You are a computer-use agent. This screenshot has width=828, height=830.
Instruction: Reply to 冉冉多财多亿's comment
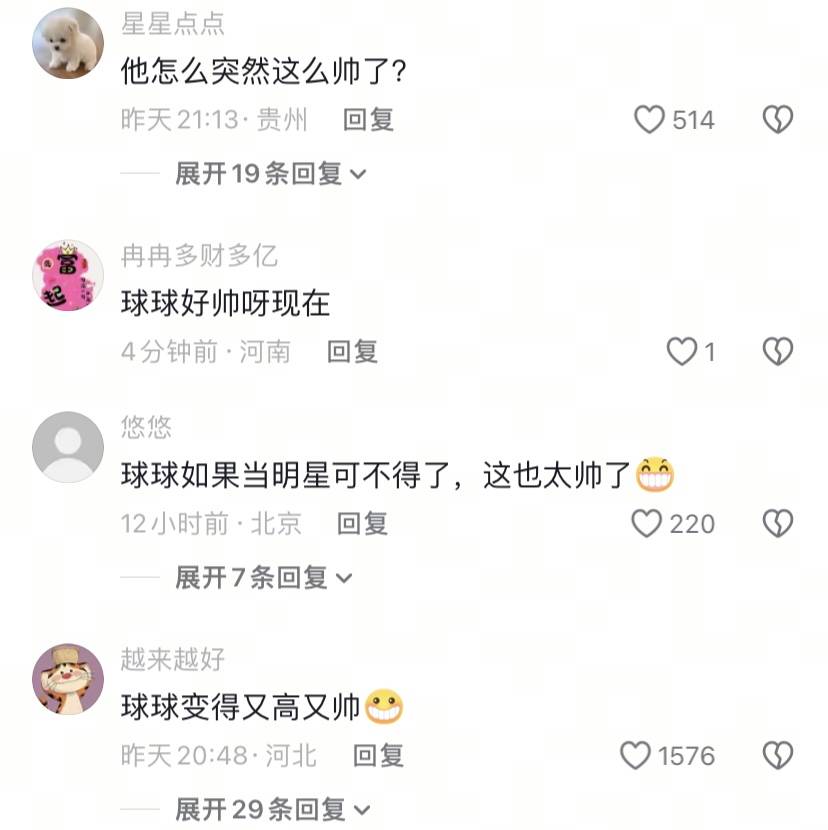[x=353, y=351]
